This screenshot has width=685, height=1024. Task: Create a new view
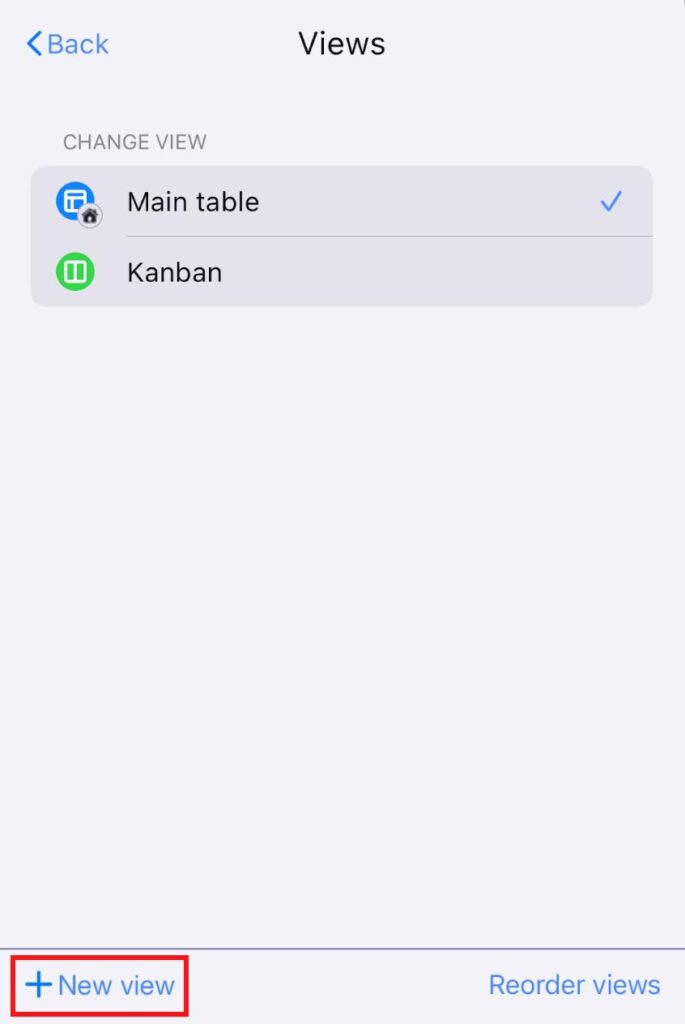[101, 985]
